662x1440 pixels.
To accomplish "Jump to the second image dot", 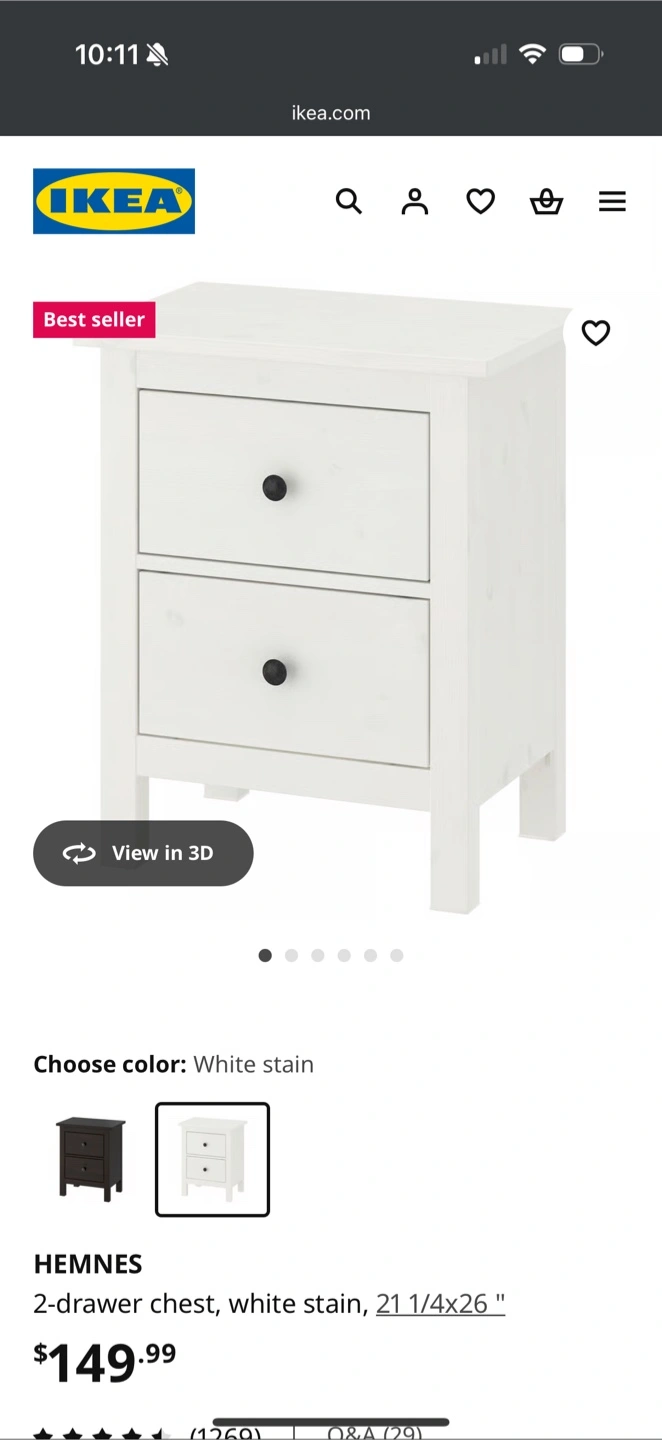I will tap(291, 955).
